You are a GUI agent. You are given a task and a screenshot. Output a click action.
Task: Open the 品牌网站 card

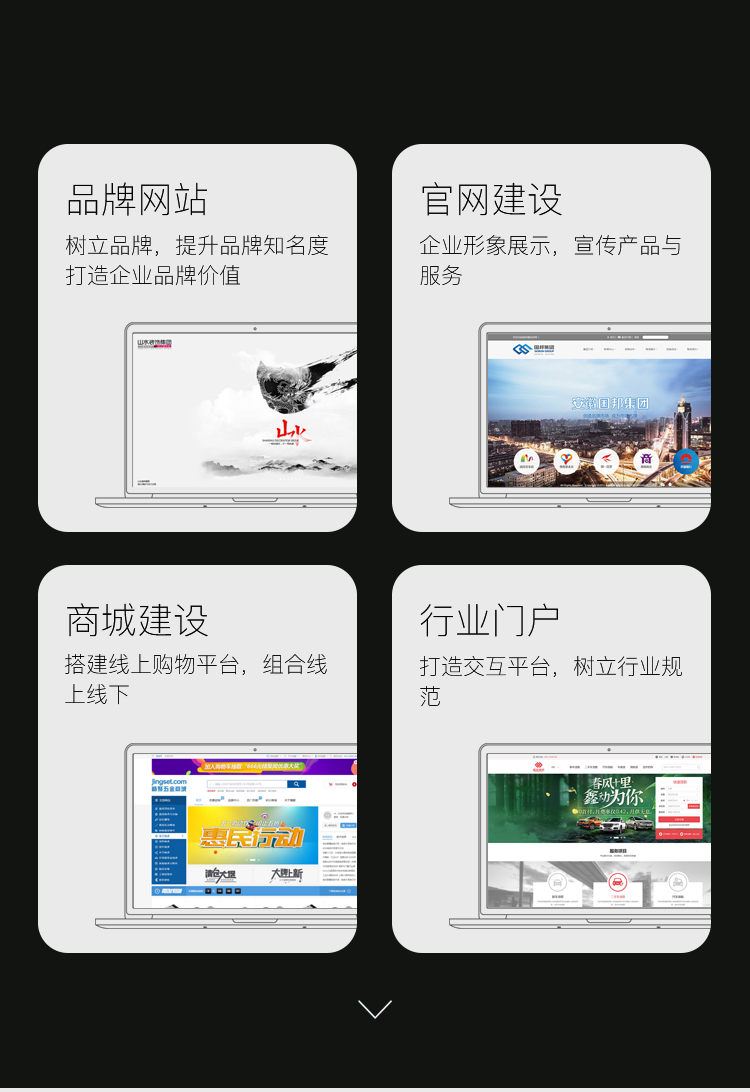(x=197, y=337)
